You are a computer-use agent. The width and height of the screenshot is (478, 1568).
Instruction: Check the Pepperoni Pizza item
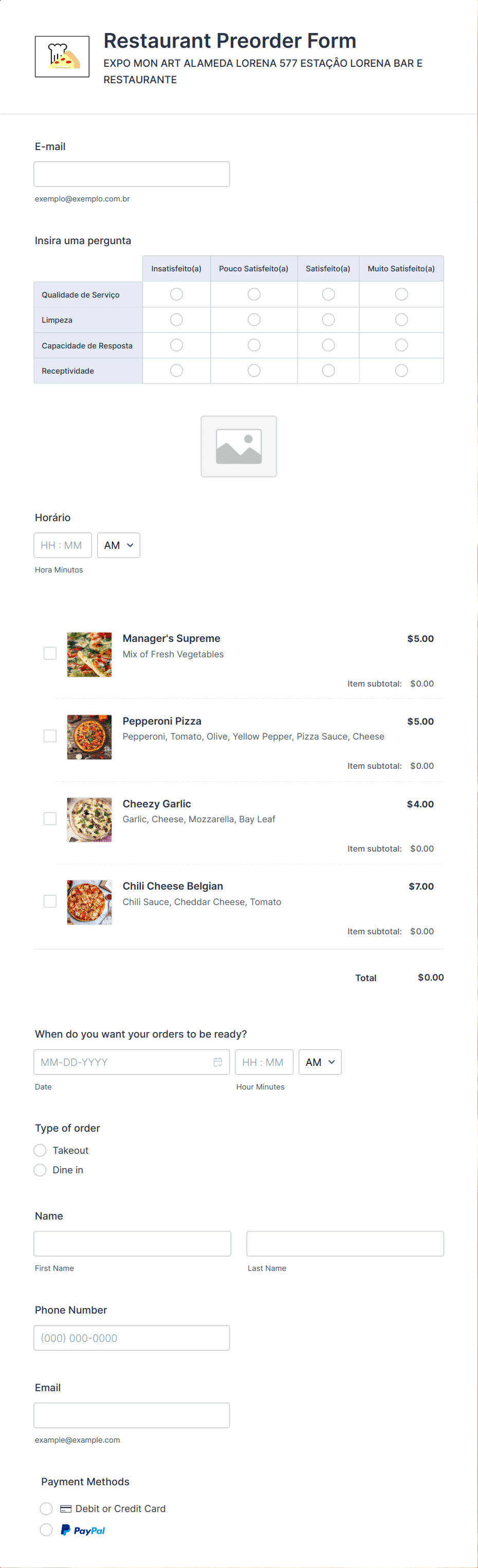pos(50,736)
